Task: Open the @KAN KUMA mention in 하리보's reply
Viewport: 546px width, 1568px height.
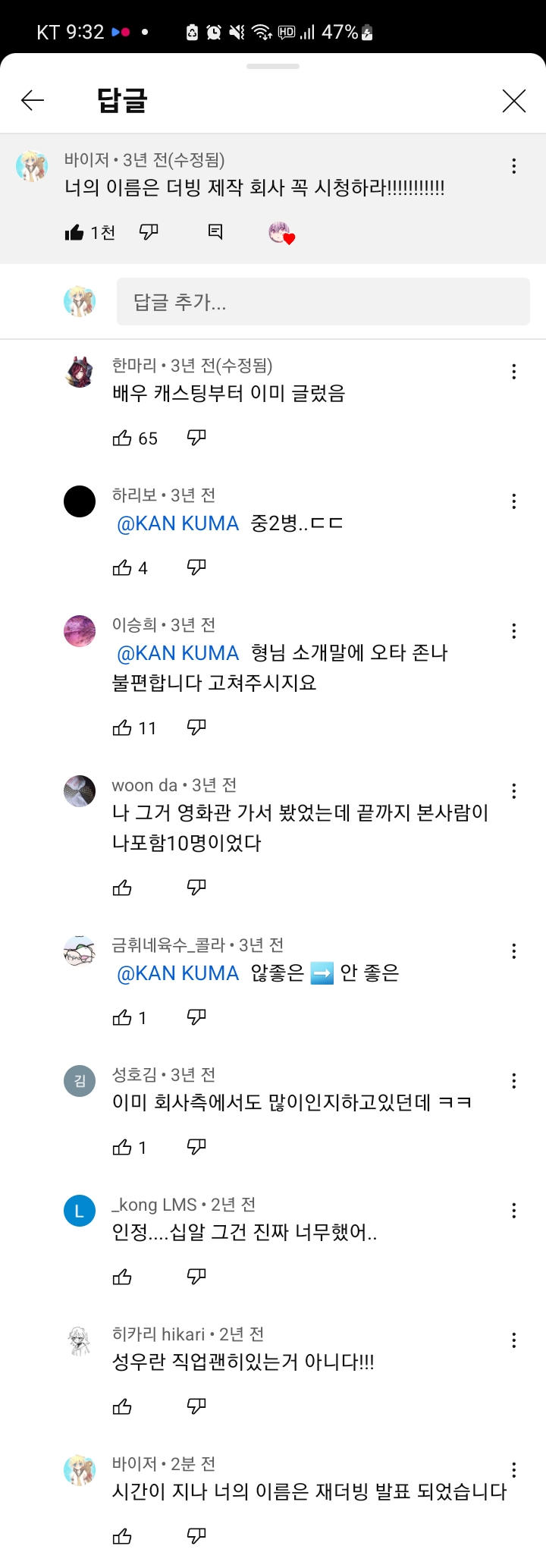Action: 177,523
